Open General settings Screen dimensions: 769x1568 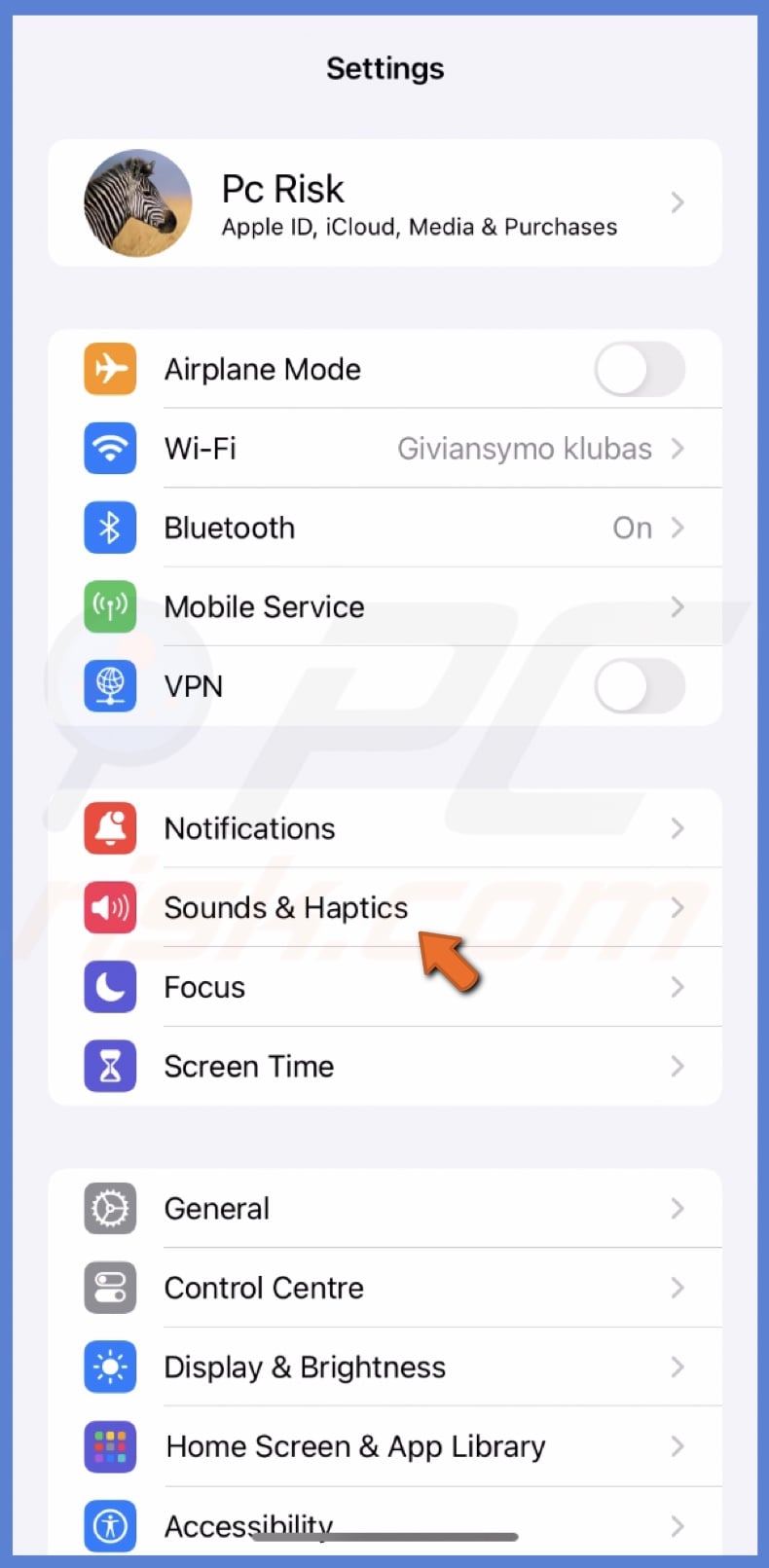click(x=384, y=1209)
